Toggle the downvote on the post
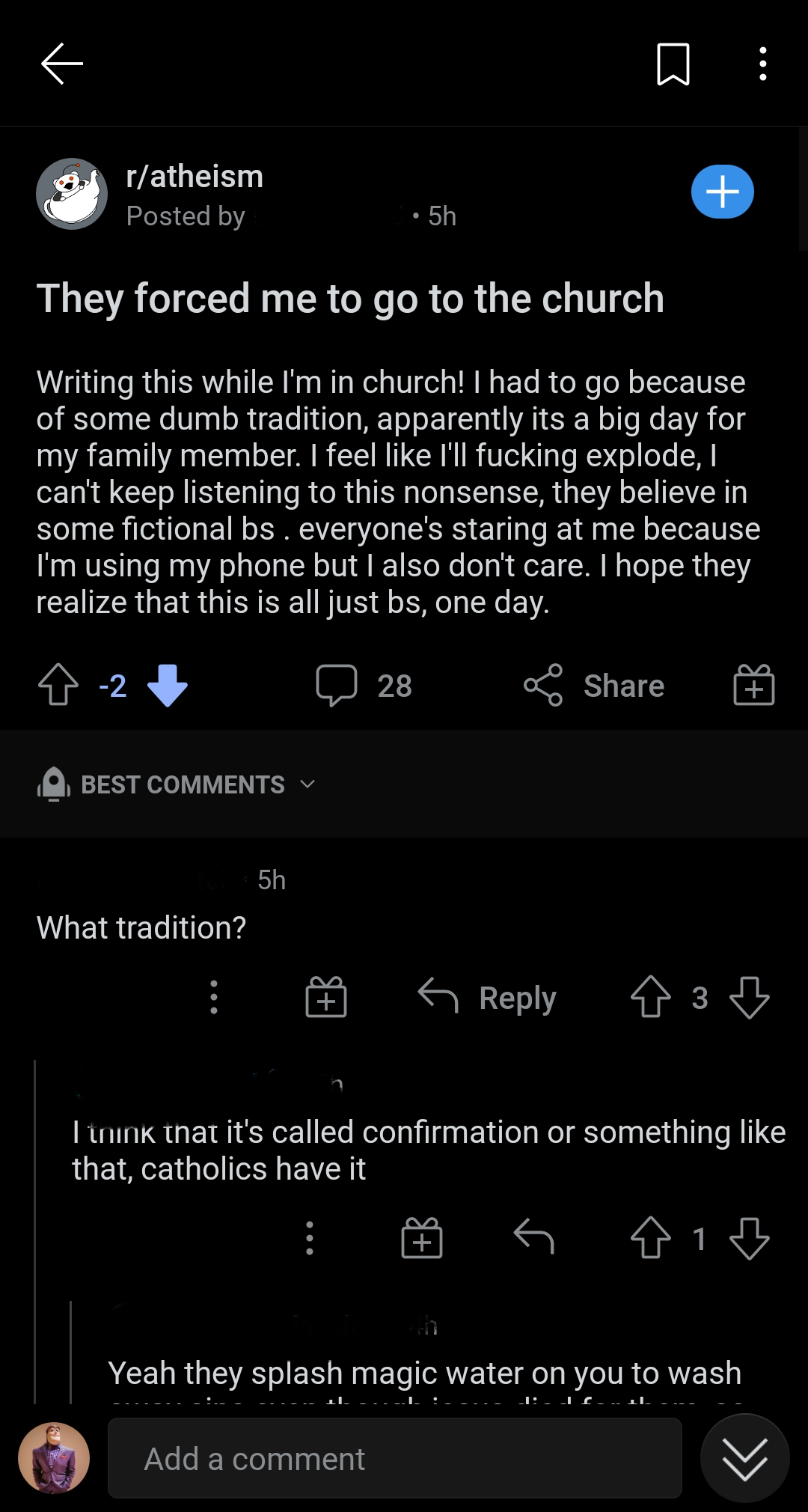This screenshot has width=808, height=1512. (166, 683)
